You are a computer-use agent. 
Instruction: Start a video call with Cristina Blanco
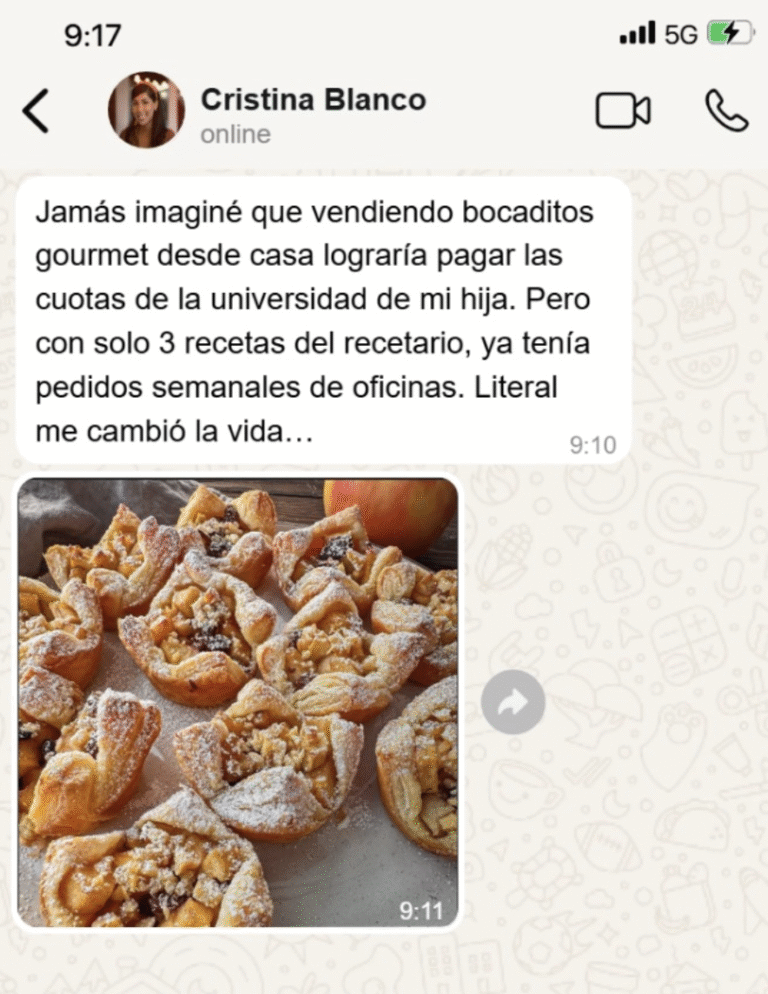point(622,110)
